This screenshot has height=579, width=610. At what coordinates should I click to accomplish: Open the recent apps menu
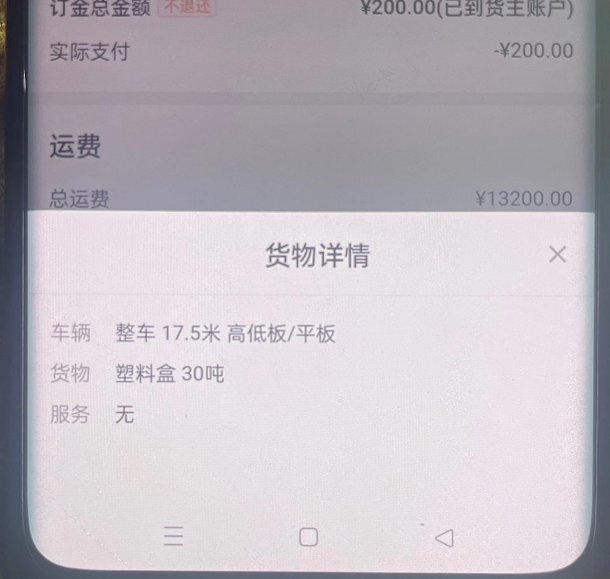(x=173, y=537)
